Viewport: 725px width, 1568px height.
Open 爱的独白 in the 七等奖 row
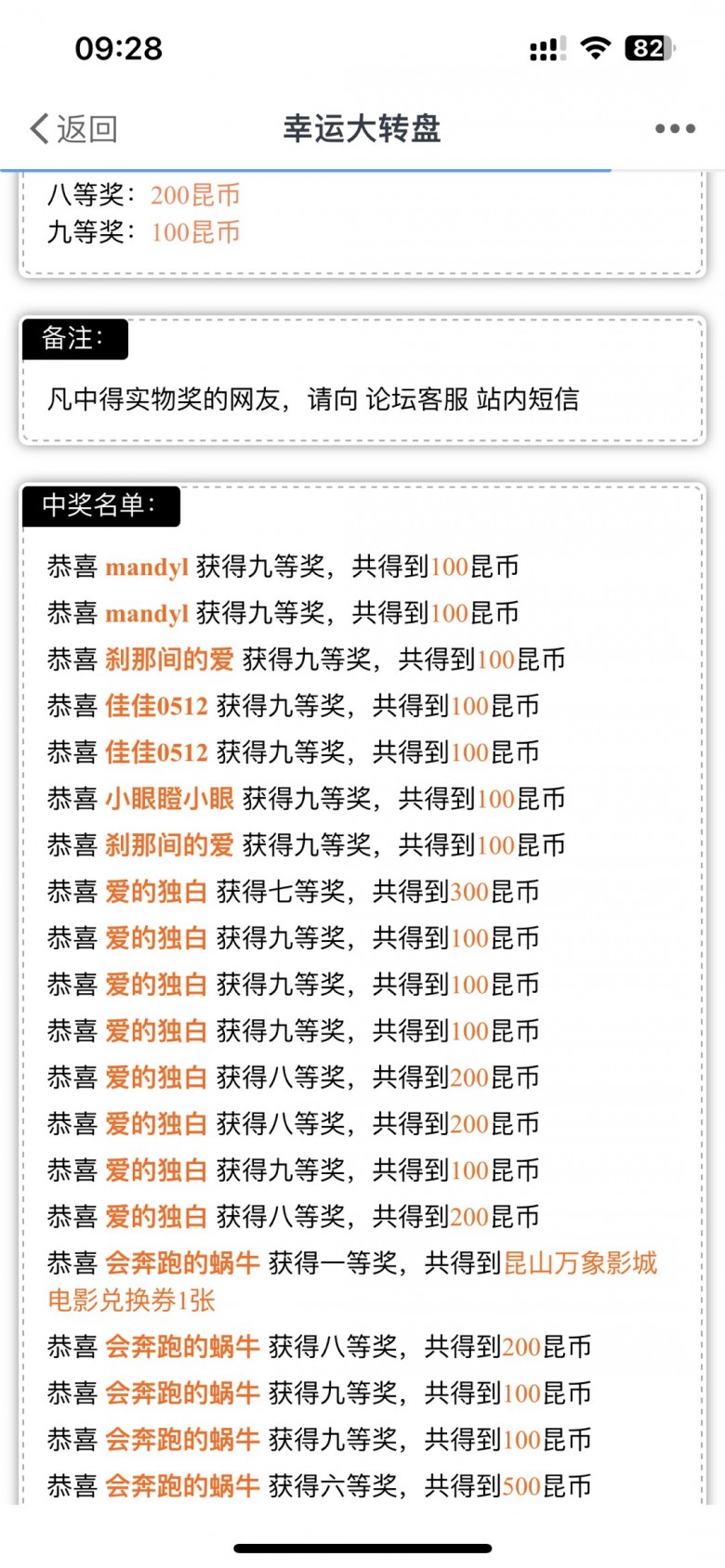coord(156,892)
